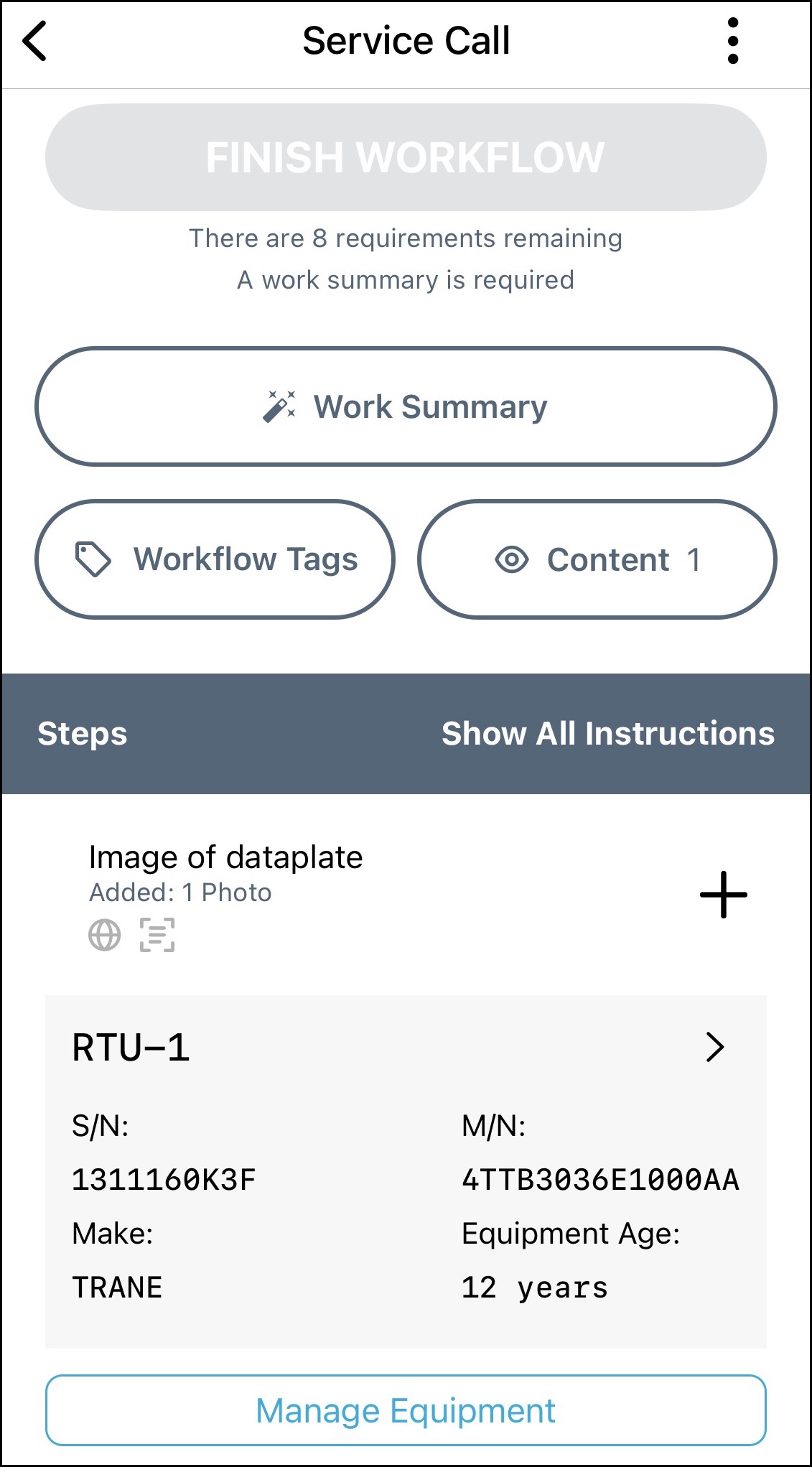Screen dimensions: 812x1467
Task: Open Workflow Tags
Action: 215,559
